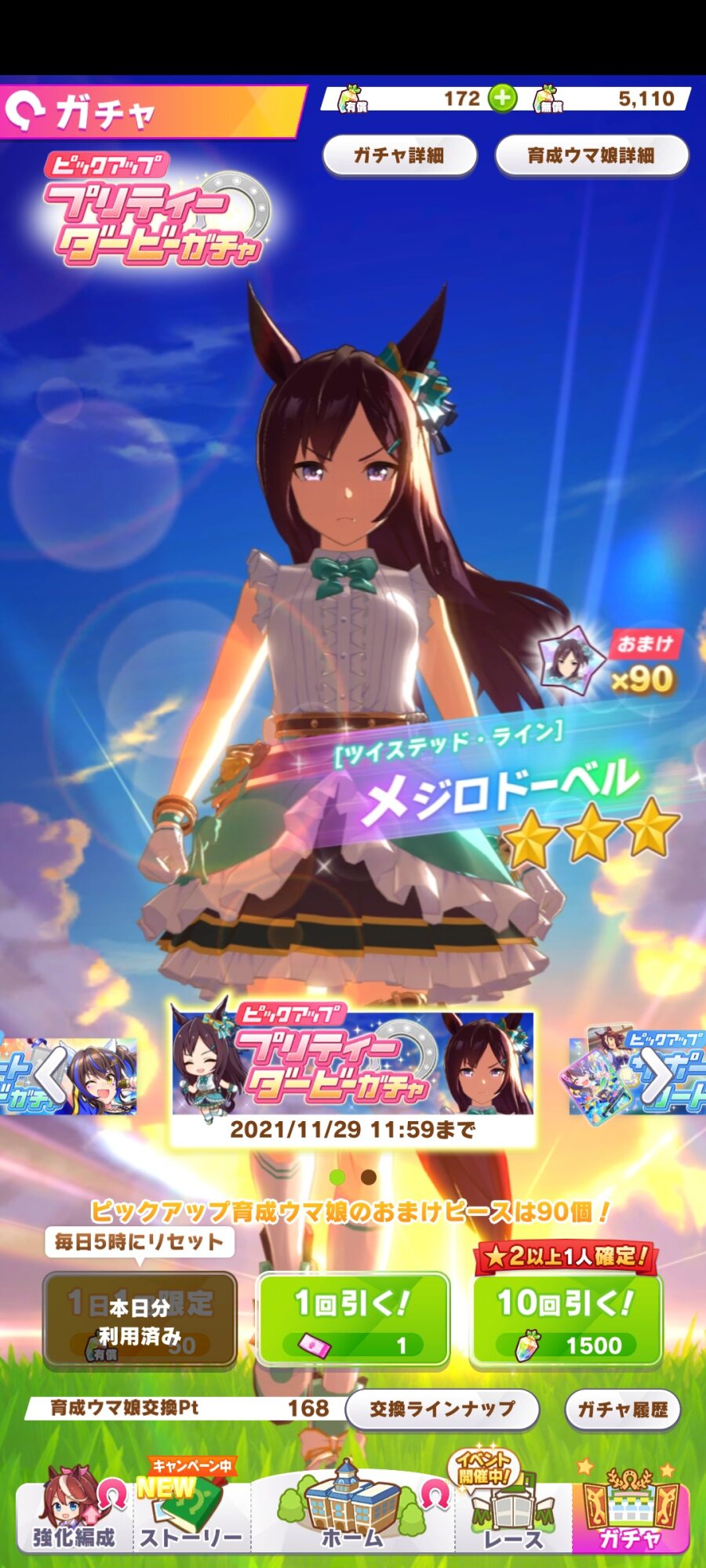Image resolution: width=706 pixels, height=1568 pixels.
Task: Add paid jewels with the green plus
Action: coord(502,99)
